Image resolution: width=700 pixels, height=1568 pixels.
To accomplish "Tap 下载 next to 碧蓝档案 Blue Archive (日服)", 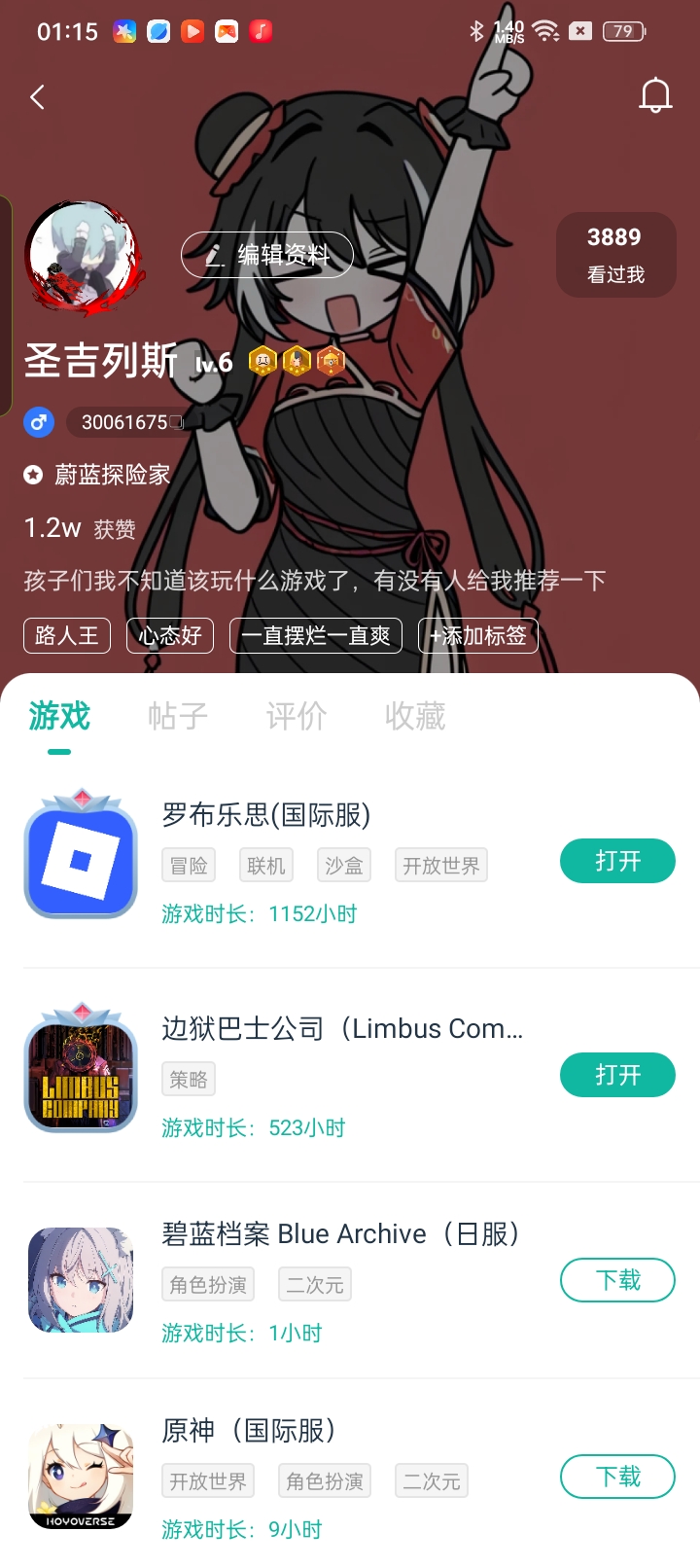I will coord(617,1280).
